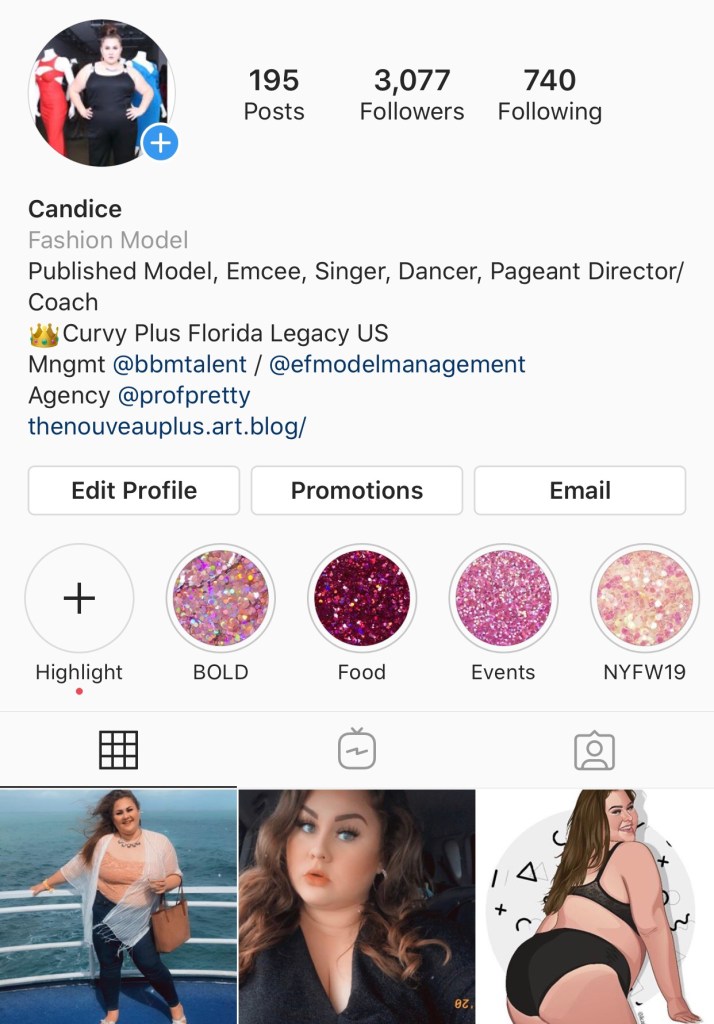View the 740 Following list
714x1024 pixels.
coord(549,95)
